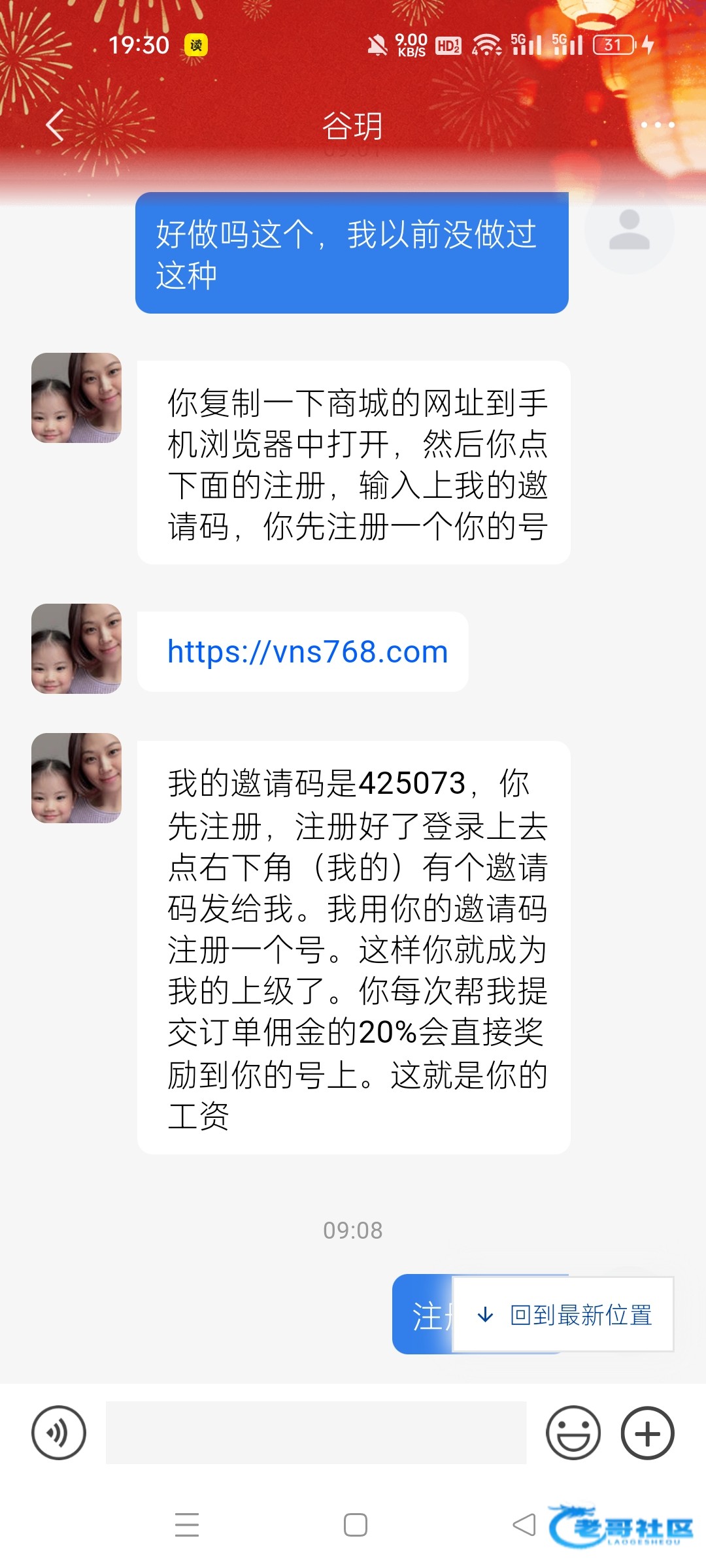706x1568 pixels.
Task: Go to the system home screen
Action: coord(355,1526)
